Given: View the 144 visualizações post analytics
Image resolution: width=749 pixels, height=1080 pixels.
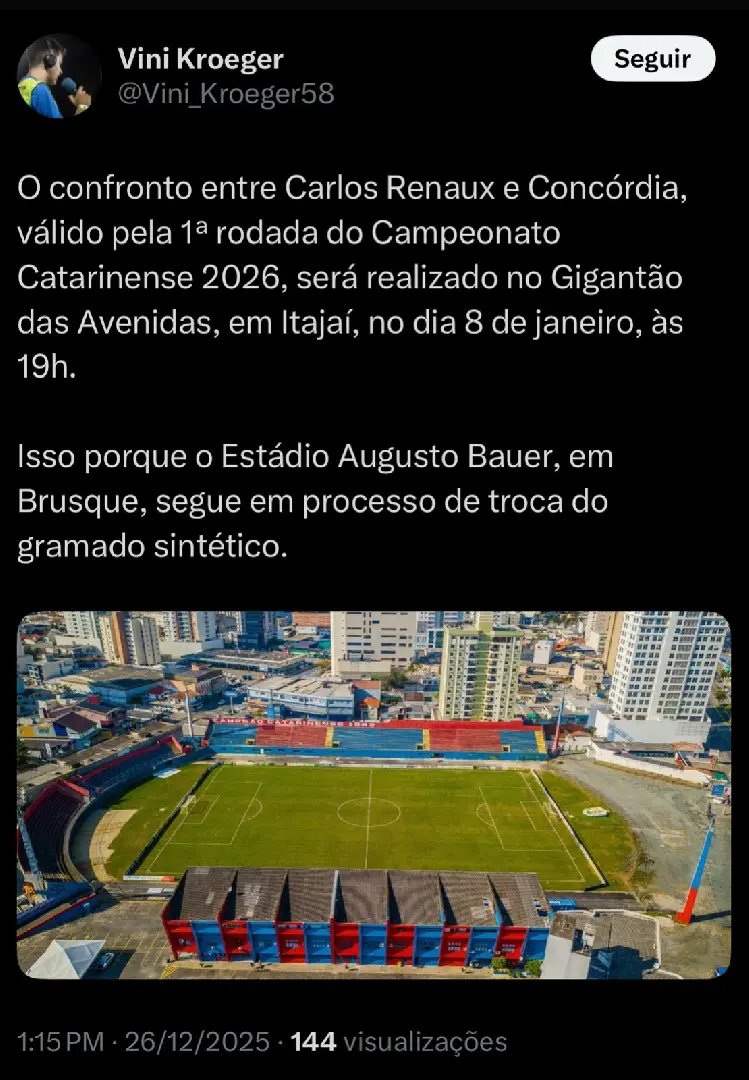Looking at the screenshot, I should click(398, 1042).
